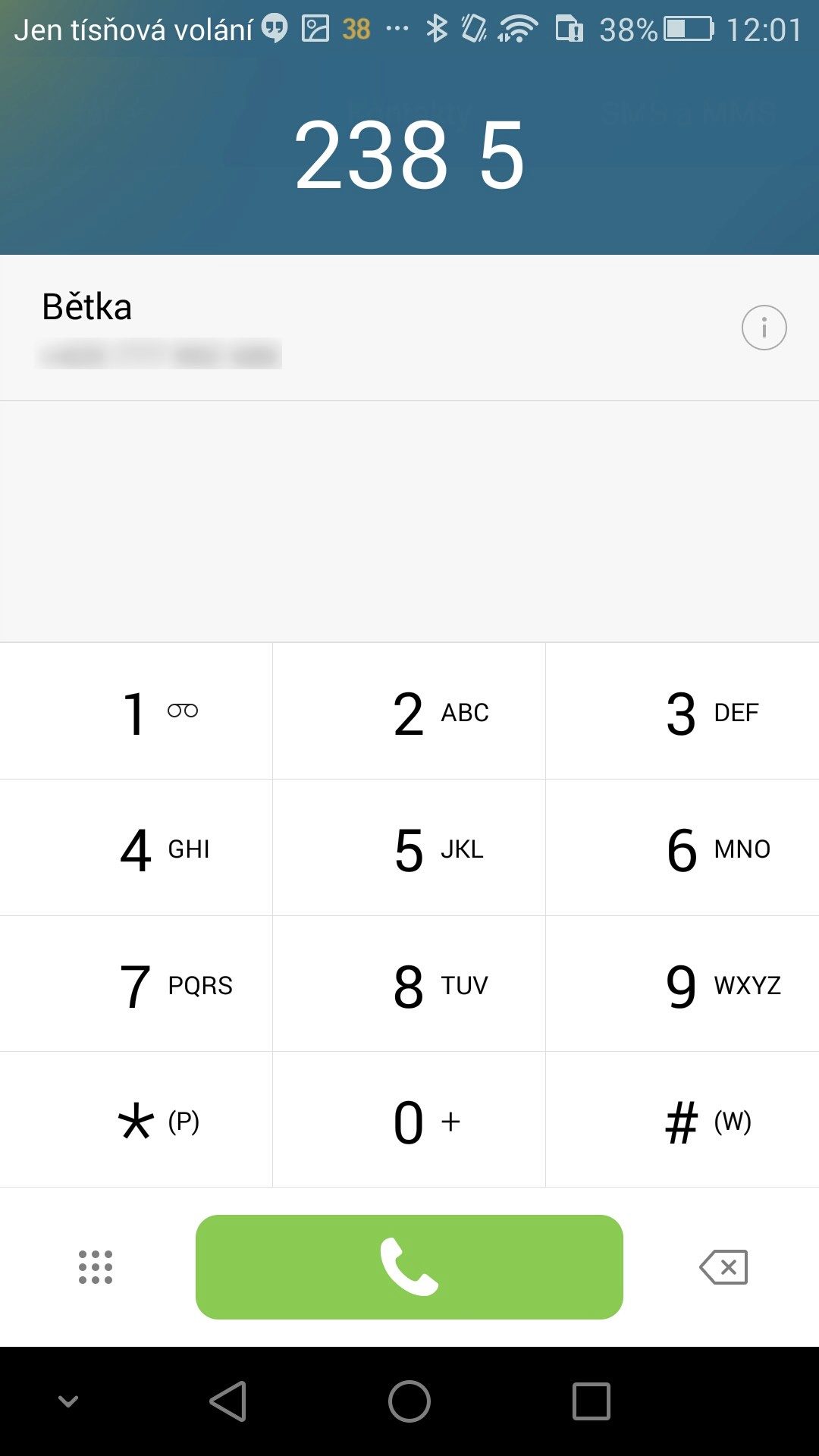
Task: Tap the hash (W) key
Action: click(682, 1119)
